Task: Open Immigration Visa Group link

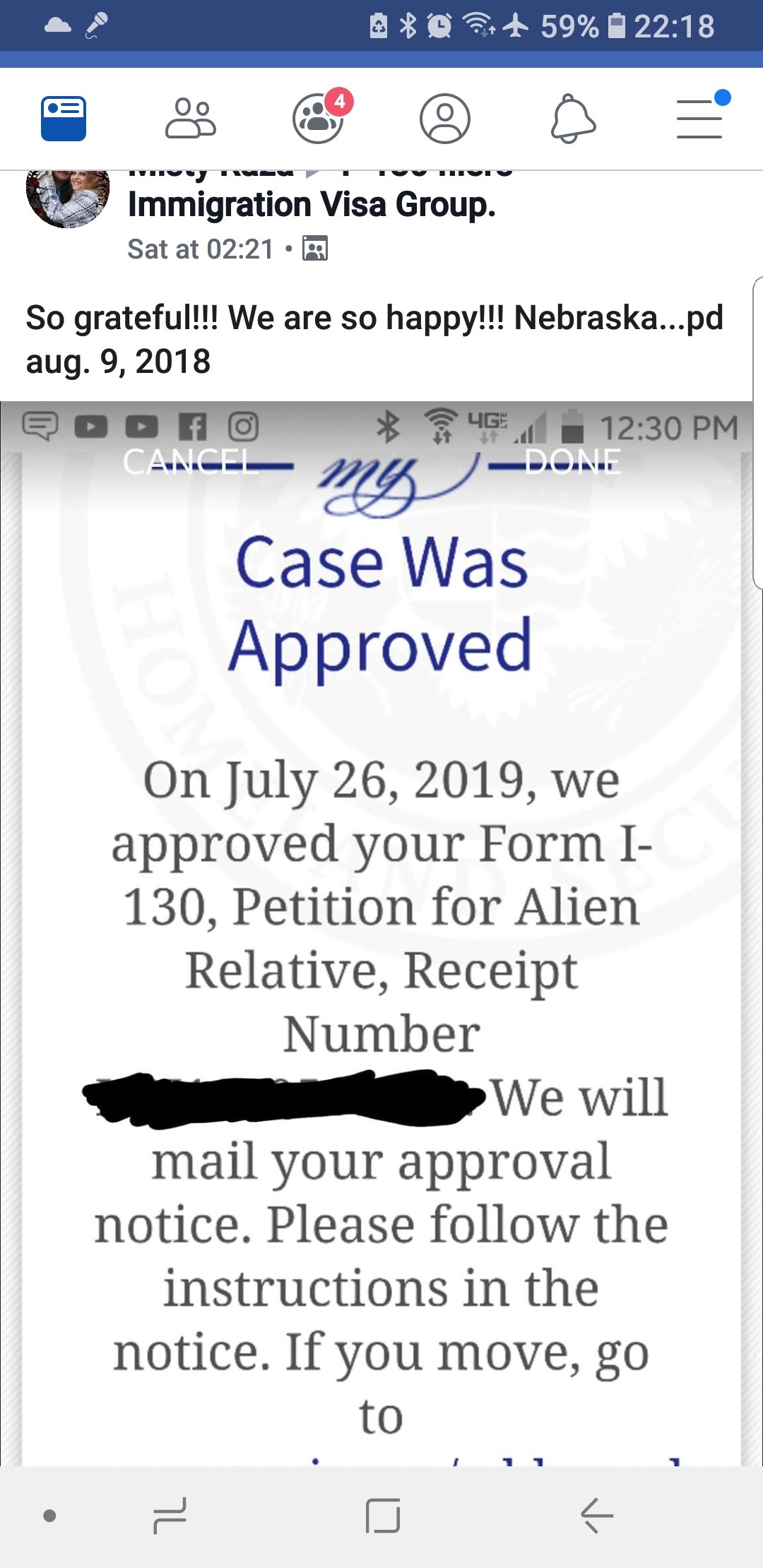Action: (x=312, y=205)
